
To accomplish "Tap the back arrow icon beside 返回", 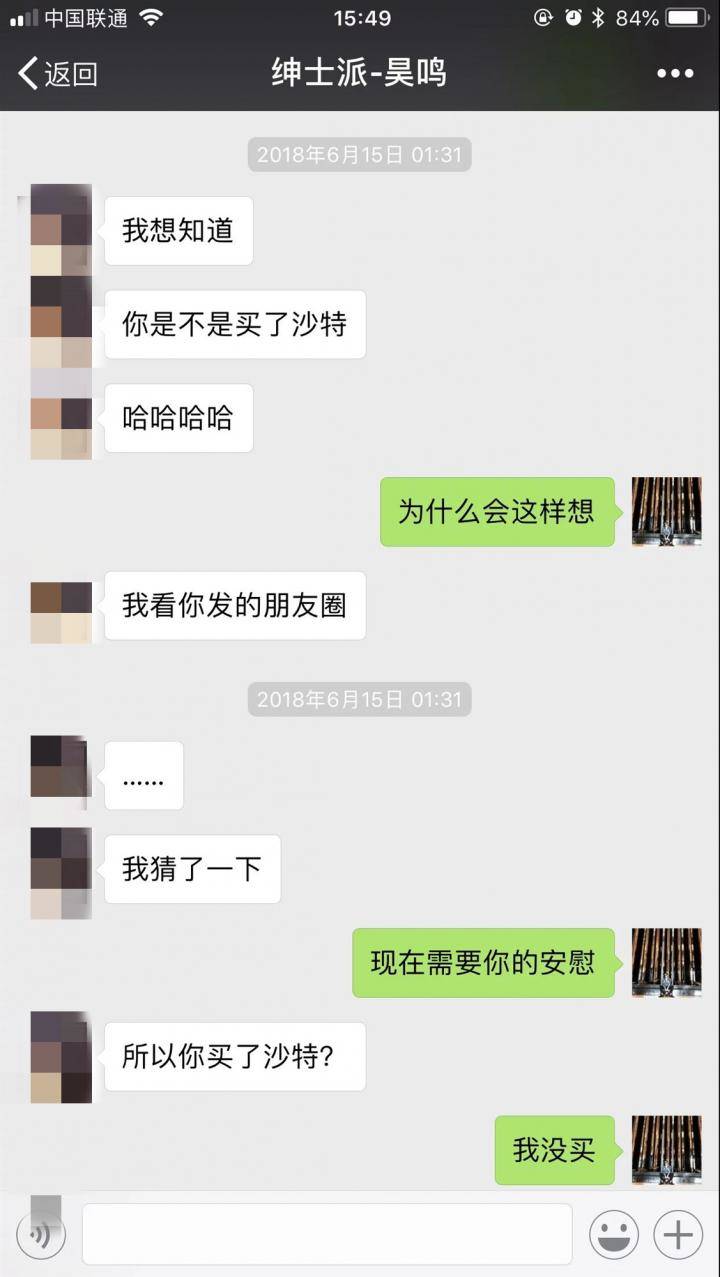I will 27,73.
